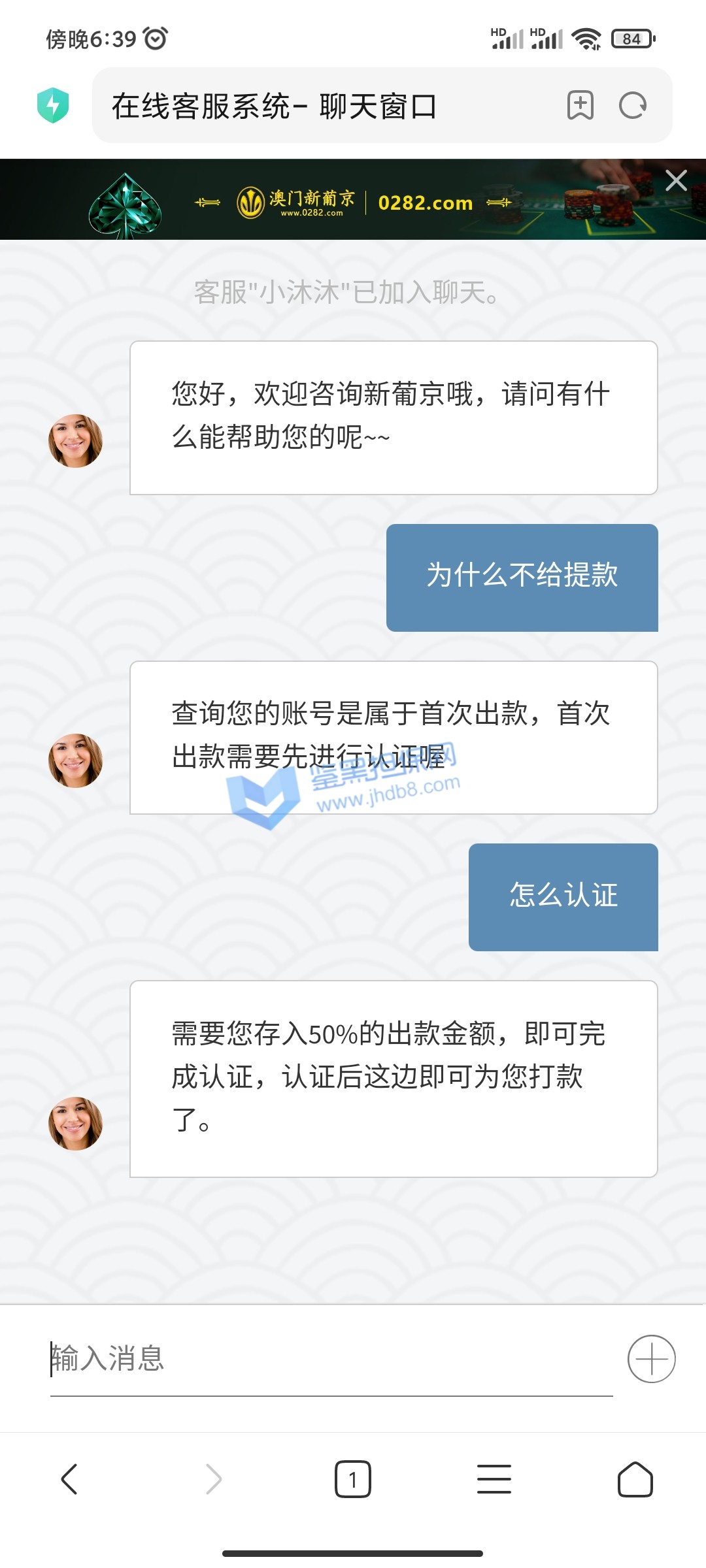Screen dimensions: 706x1568
Task: Go back to the previous page
Action: click(x=69, y=1479)
